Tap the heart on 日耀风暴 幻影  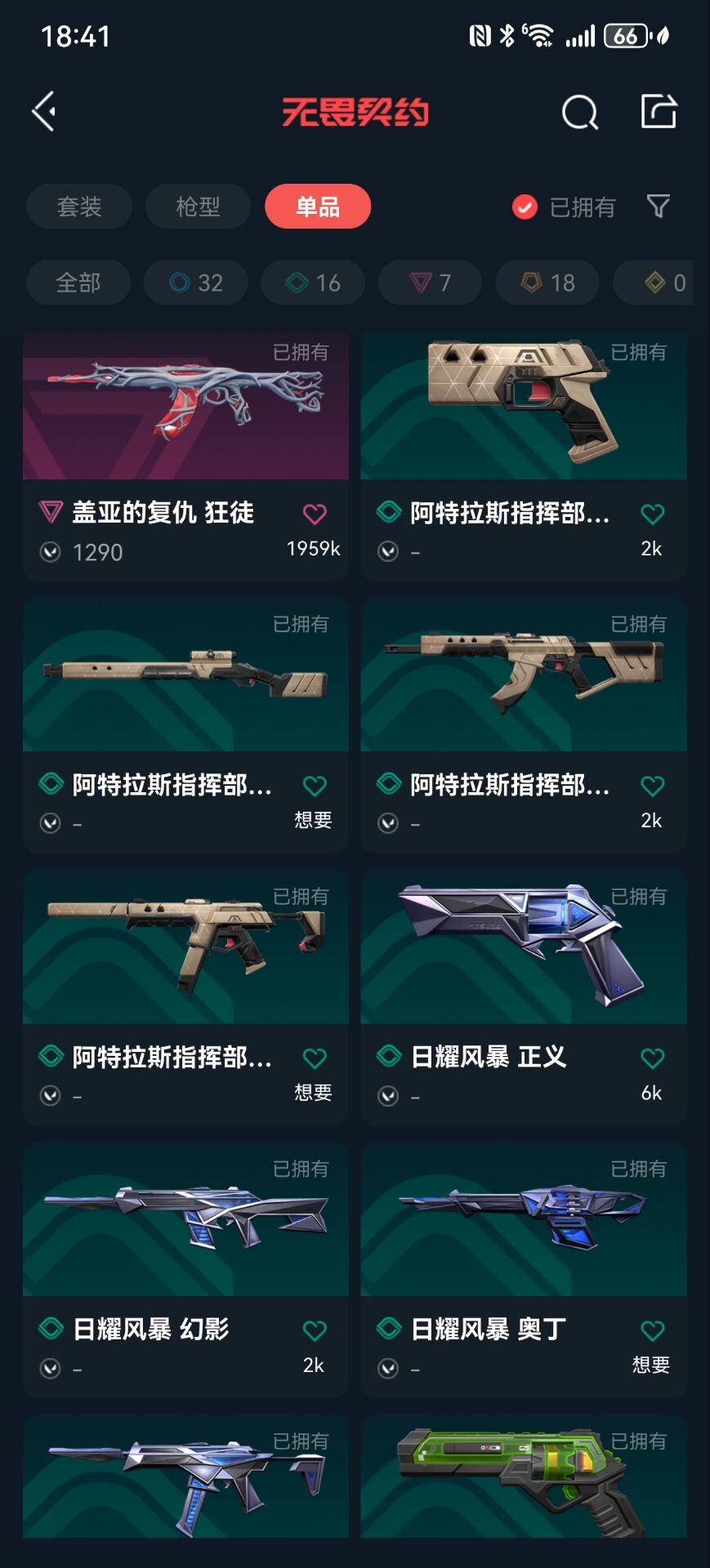pos(315,1330)
